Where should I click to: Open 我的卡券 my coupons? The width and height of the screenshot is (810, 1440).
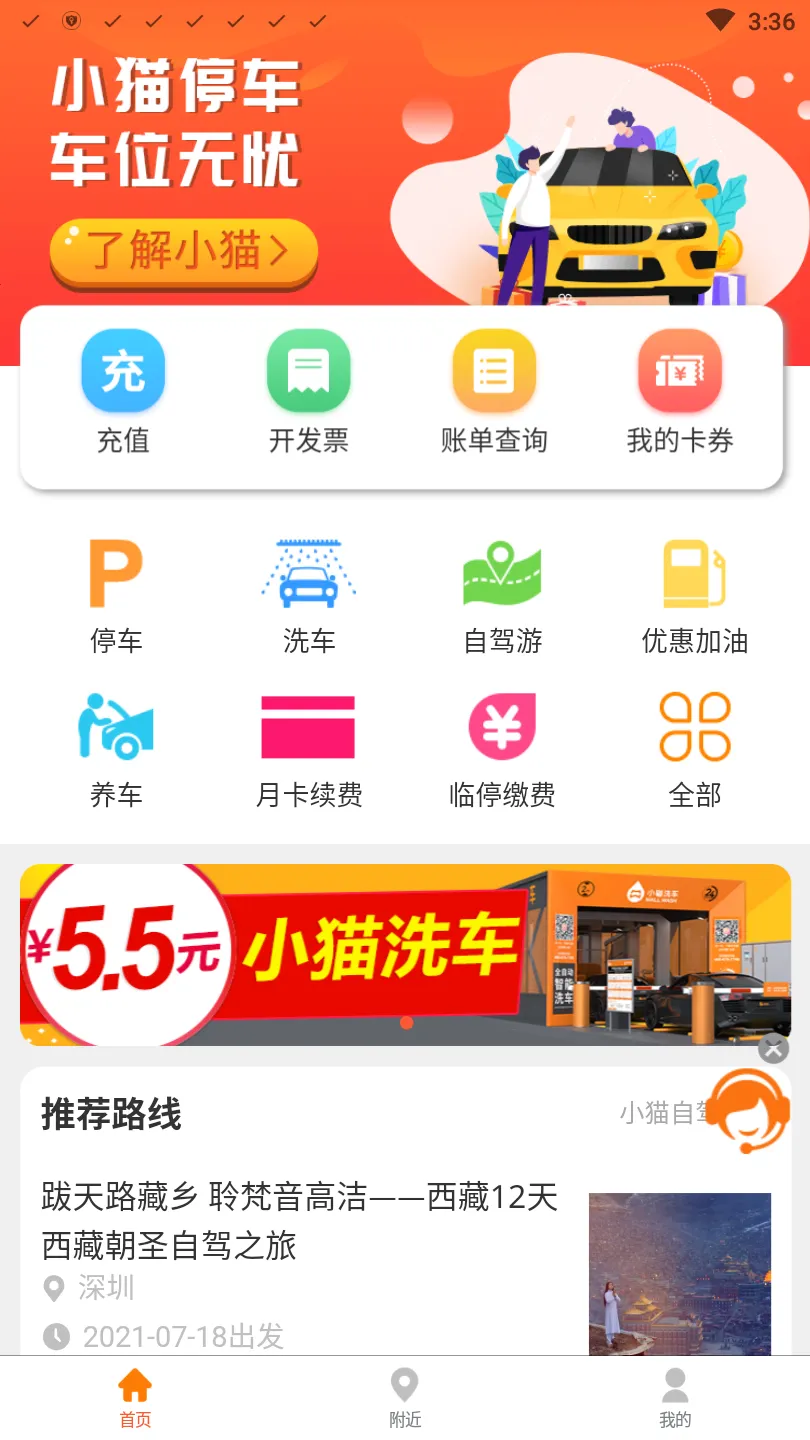coord(680,390)
